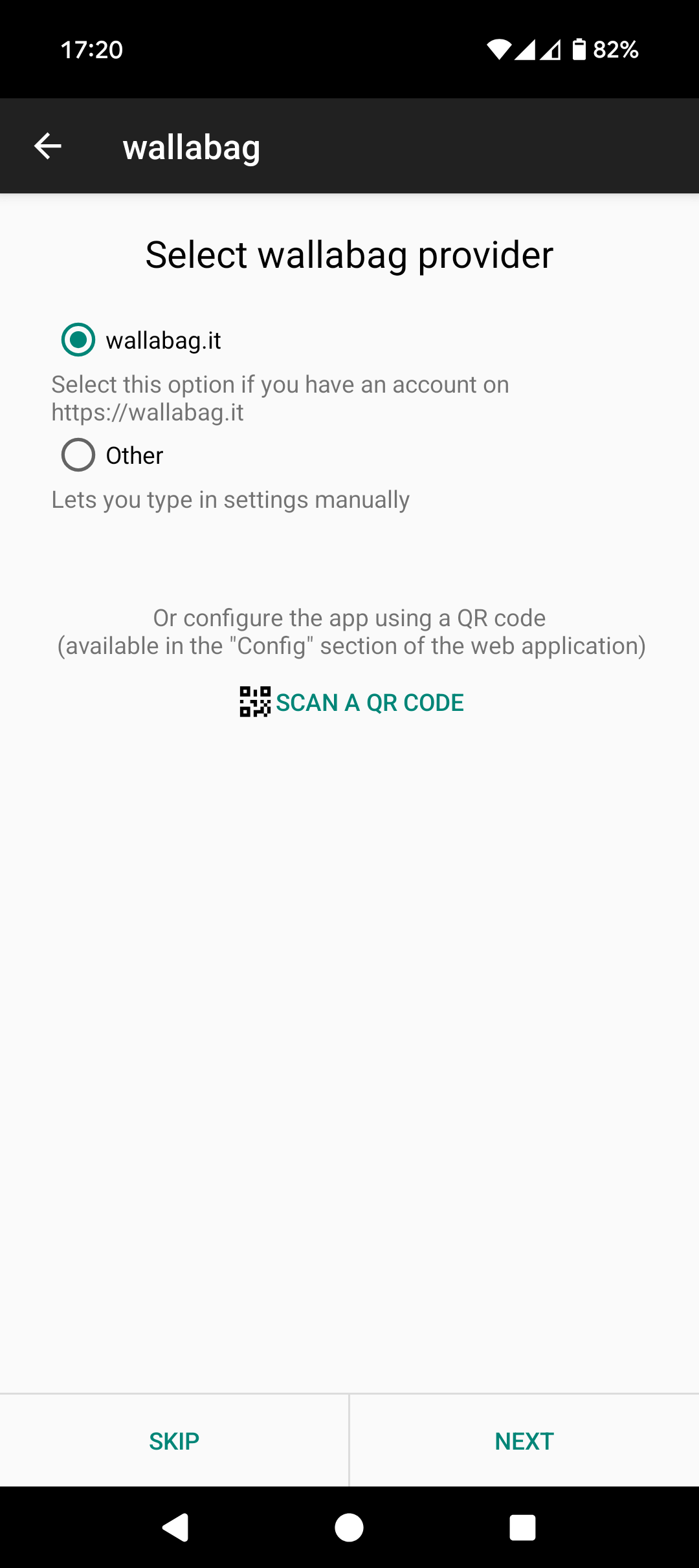Scan a QR code to configure
The width and height of the screenshot is (699, 1568).
(x=351, y=702)
